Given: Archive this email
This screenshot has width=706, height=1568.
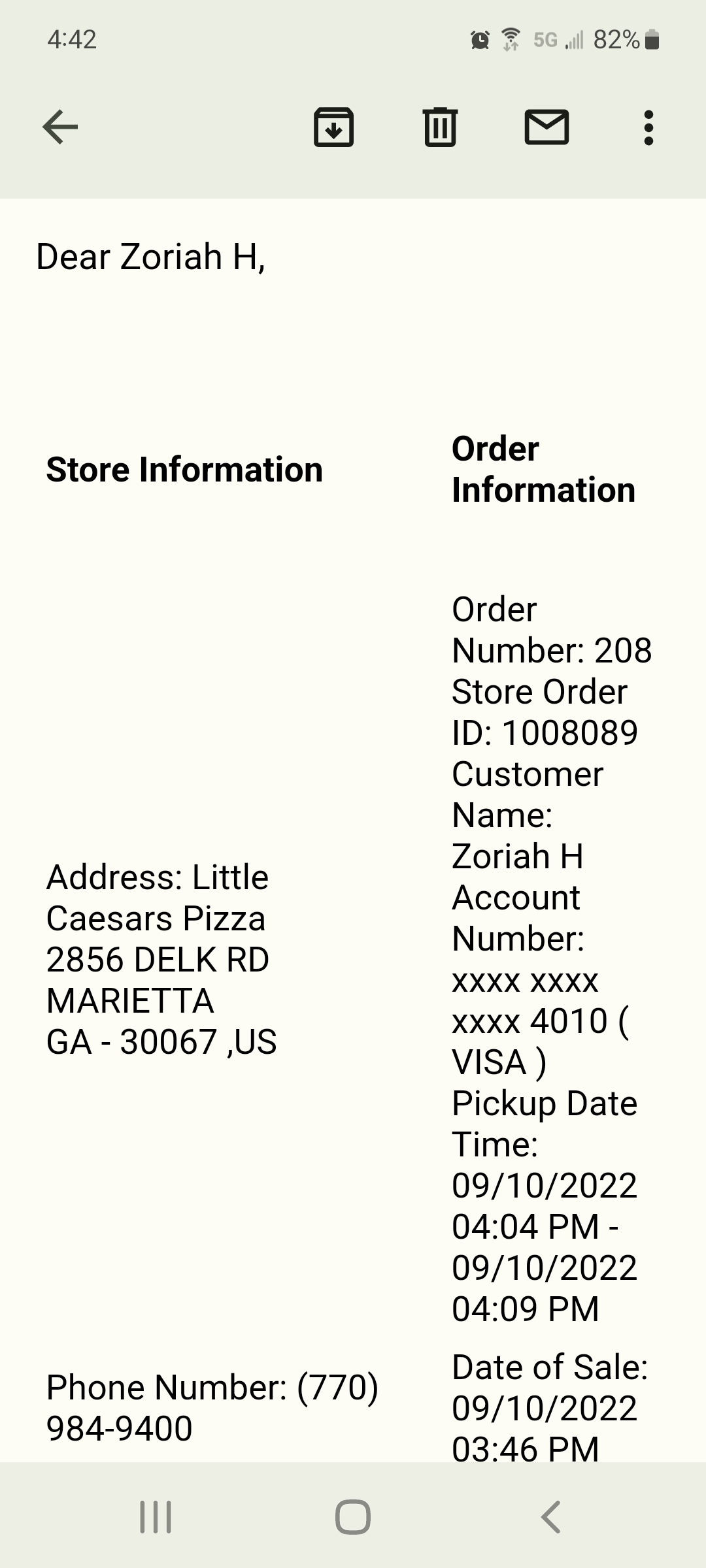Looking at the screenshot, I should (333, 127).
